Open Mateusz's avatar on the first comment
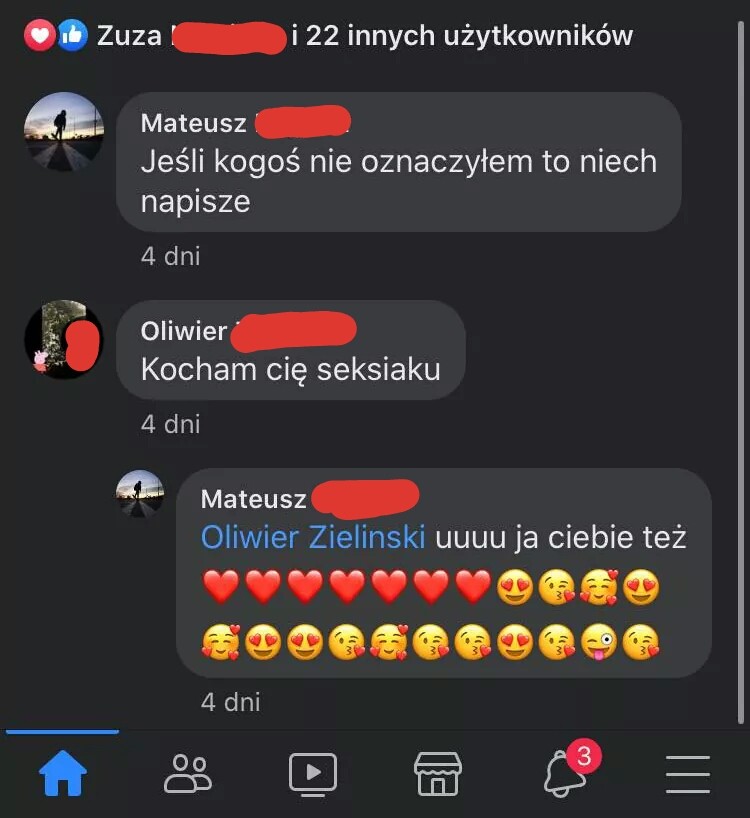Viewport: 750px width, 818px height. (x=64, y=132)
